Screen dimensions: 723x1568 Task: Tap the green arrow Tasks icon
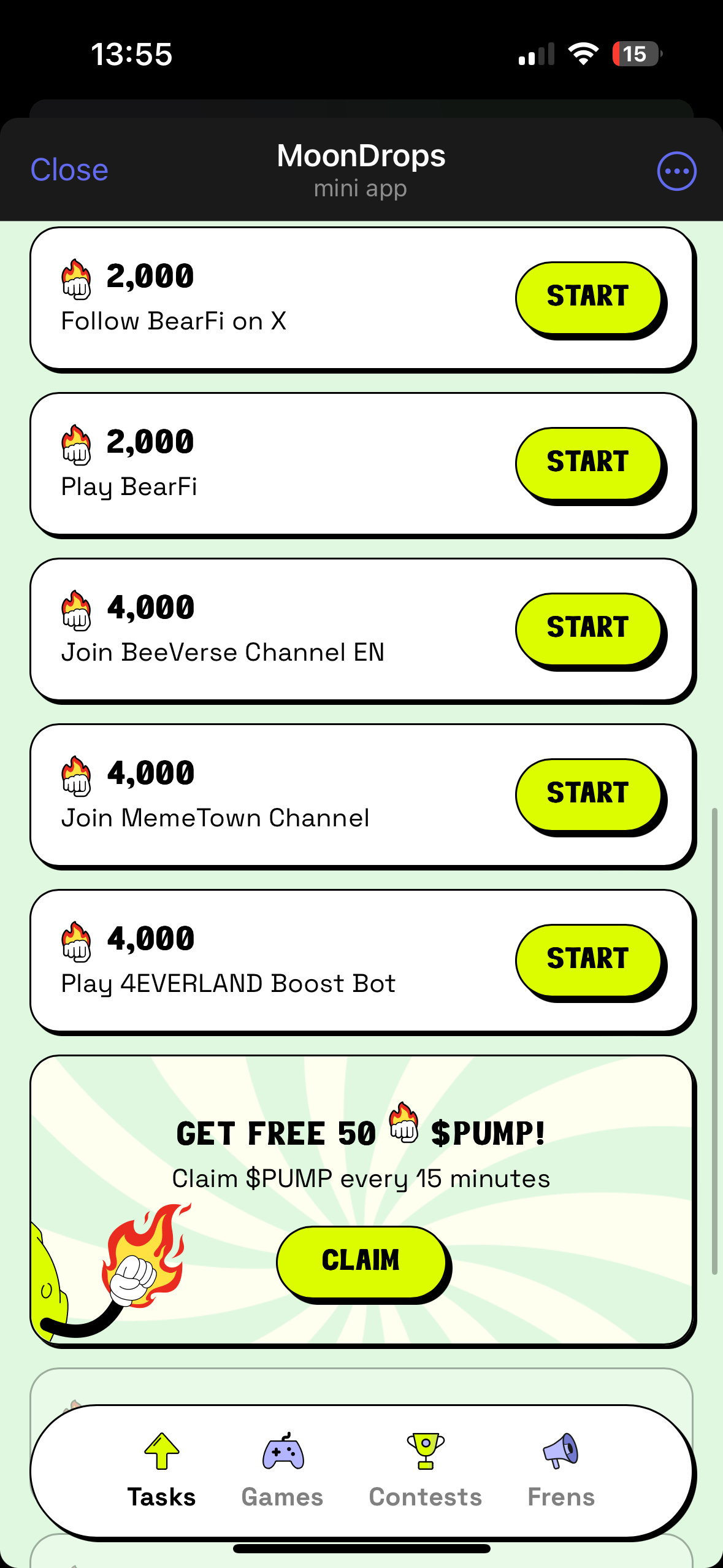pyautogui.click(x=161, y=1451)
